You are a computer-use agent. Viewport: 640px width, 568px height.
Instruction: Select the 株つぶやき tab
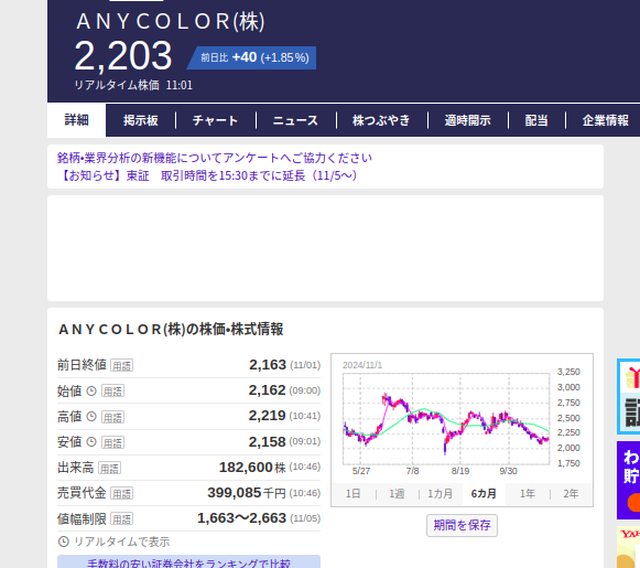[x=381, y=121]
